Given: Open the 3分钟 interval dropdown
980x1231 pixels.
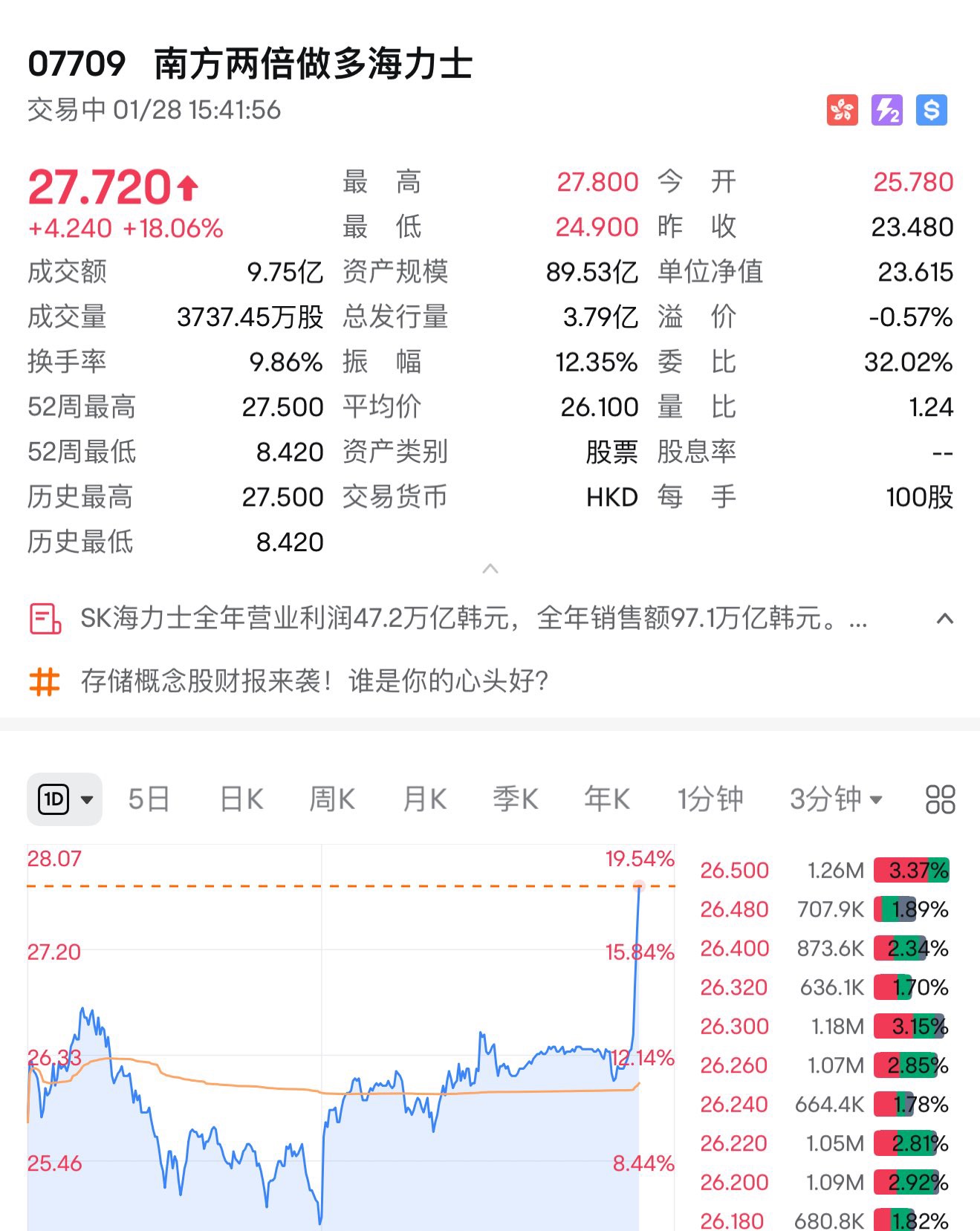Looking at the screenshot, I should coord(836,799).
